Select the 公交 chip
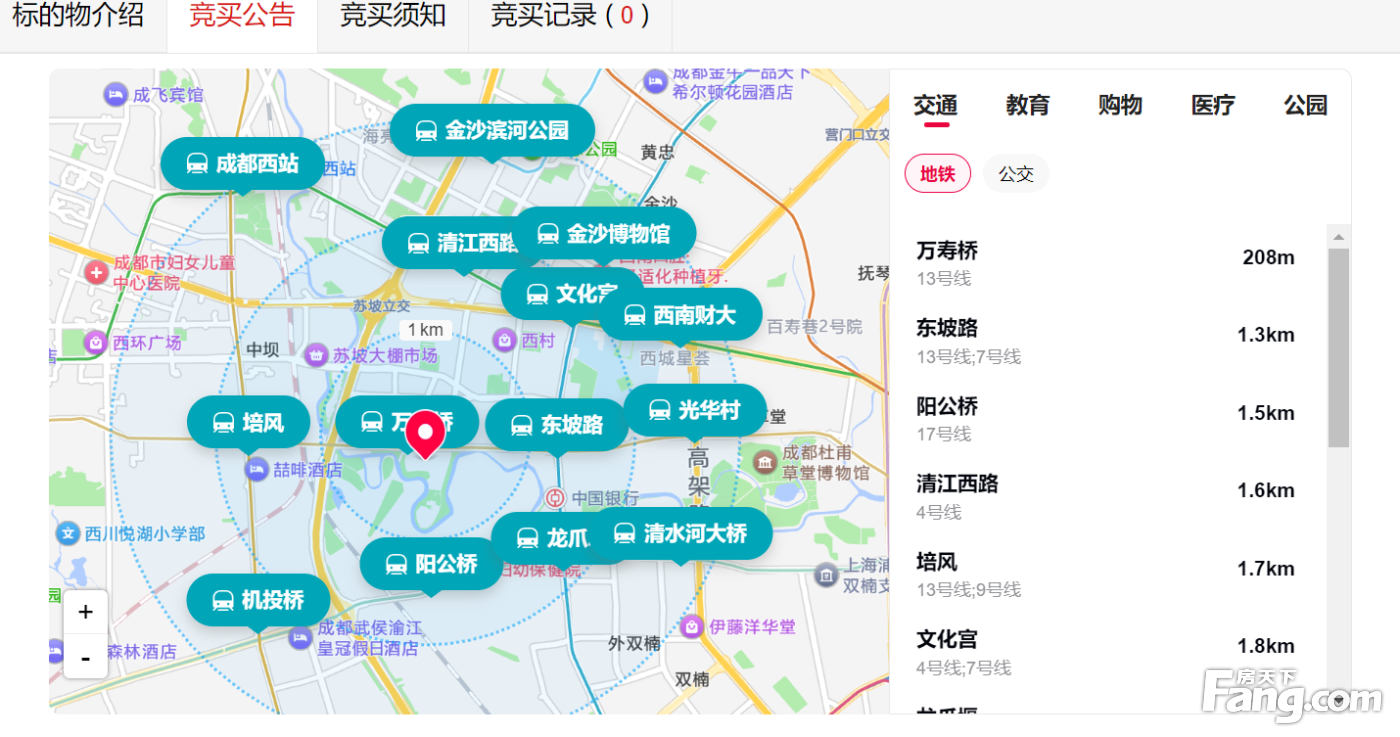This screenshot has width=1400, height=737. pyautogui.click(x=1016, y=174)
